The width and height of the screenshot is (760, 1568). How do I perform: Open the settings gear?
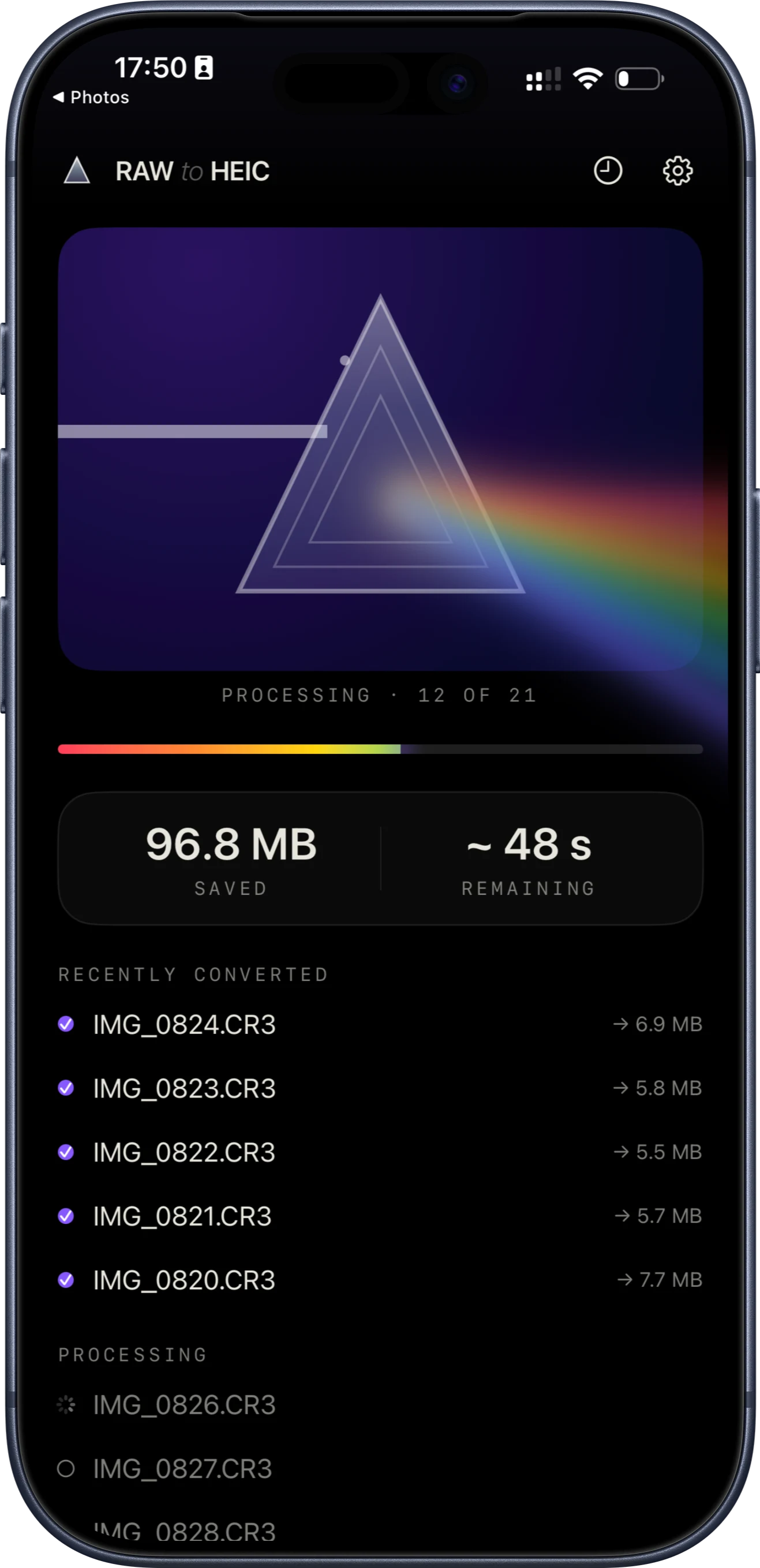tap(677, 170)
